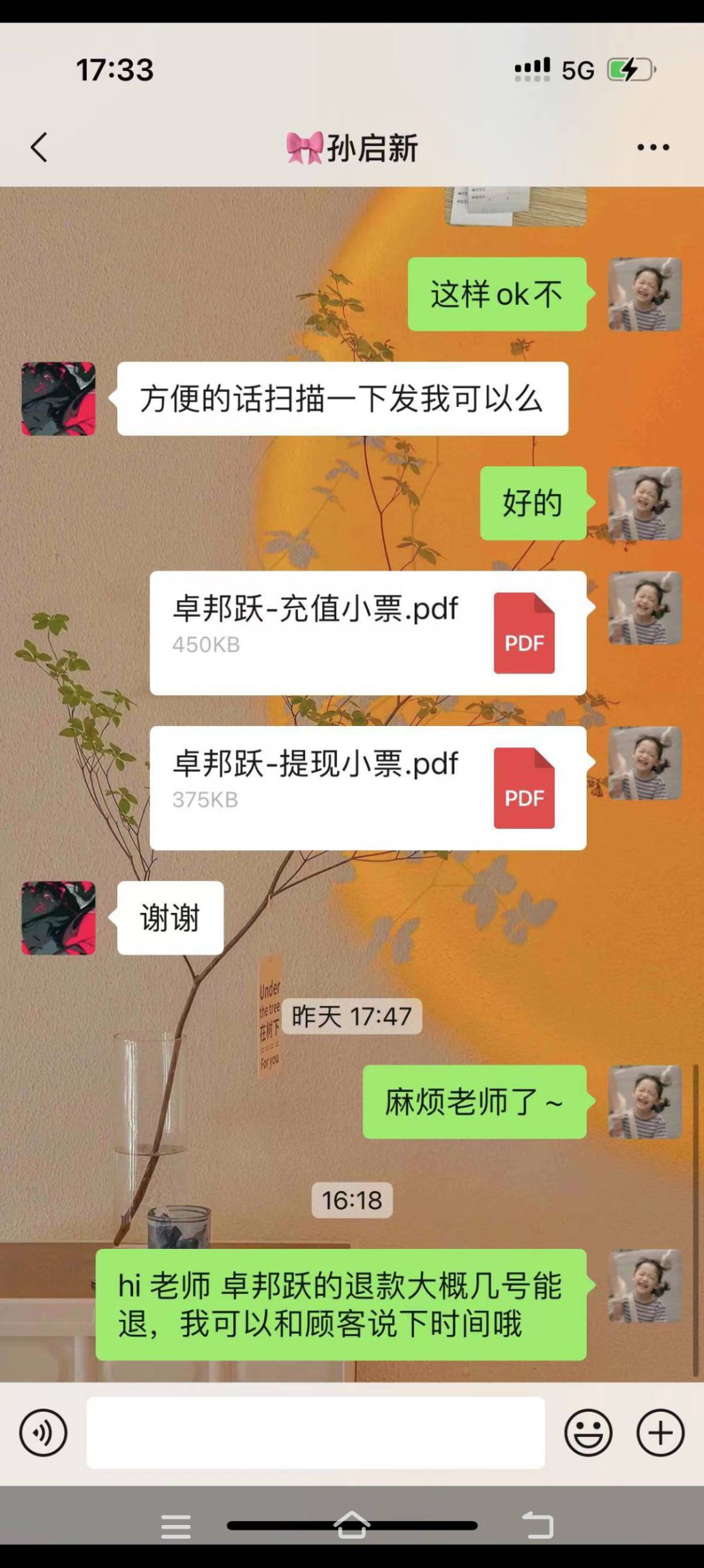
Task: Switch to voice message input
Action: click(43, 1432)
